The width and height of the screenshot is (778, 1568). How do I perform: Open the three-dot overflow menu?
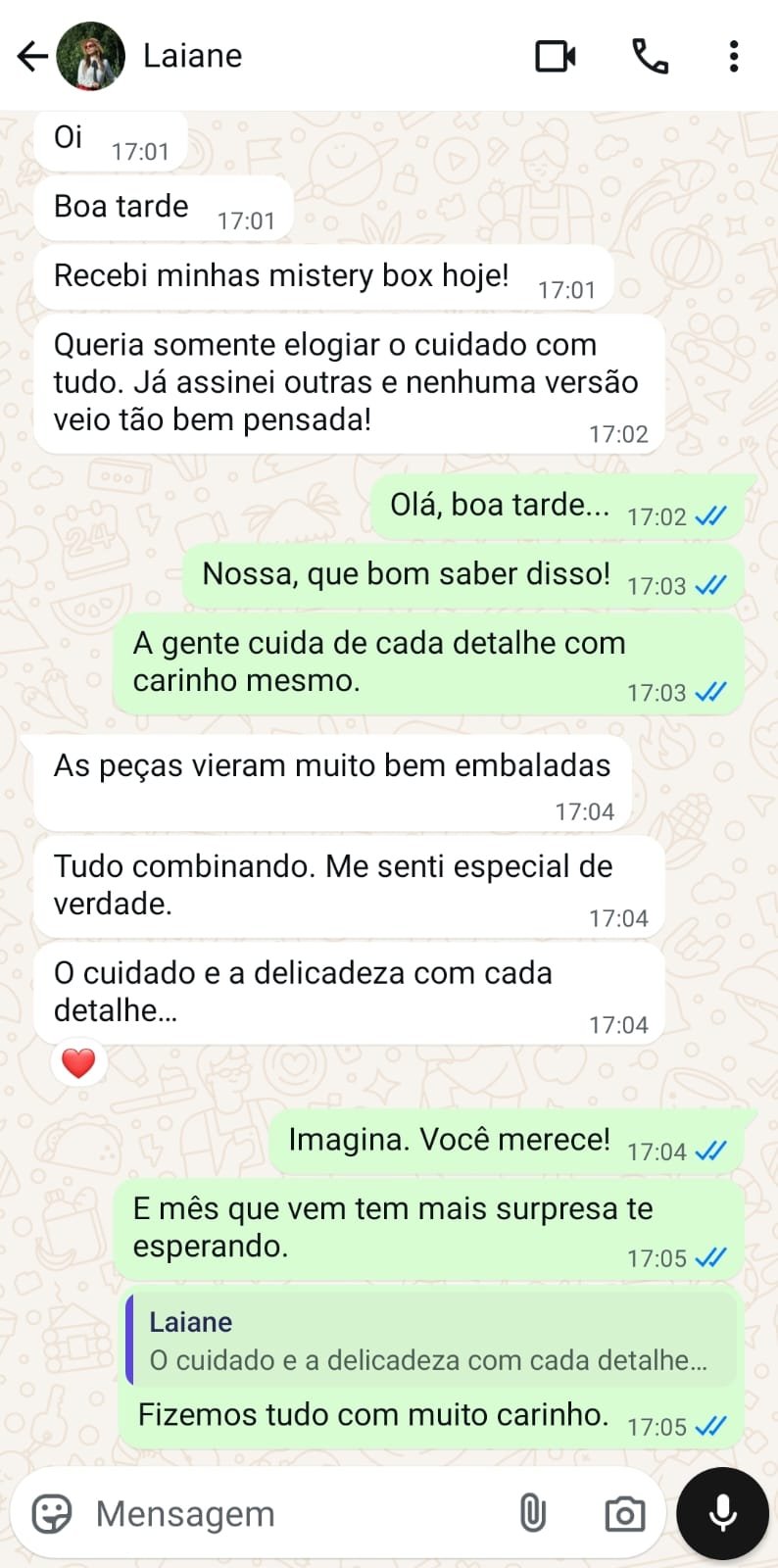point(733,56)
